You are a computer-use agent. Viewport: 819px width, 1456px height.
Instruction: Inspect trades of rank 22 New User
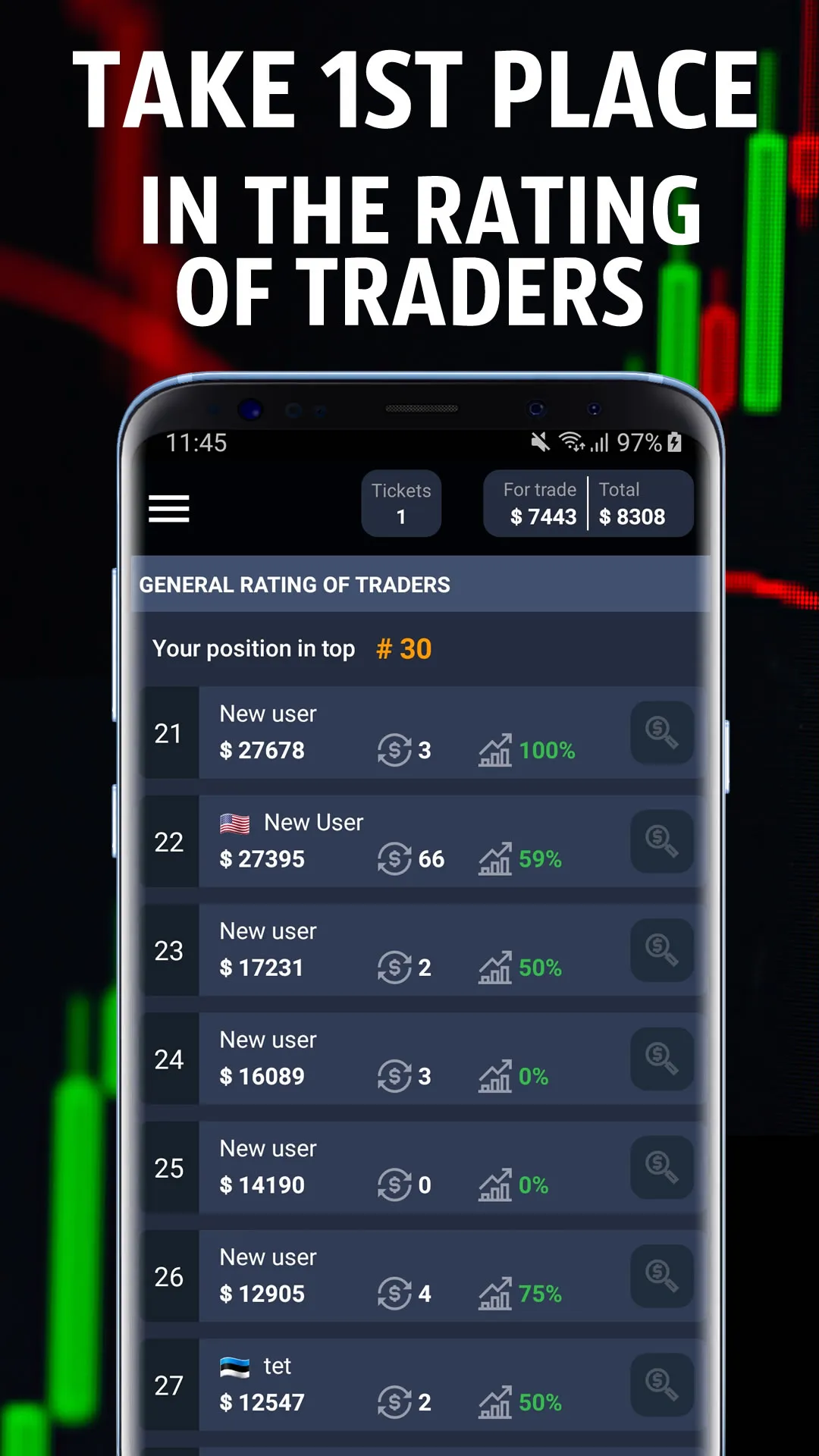pos(661,842)
